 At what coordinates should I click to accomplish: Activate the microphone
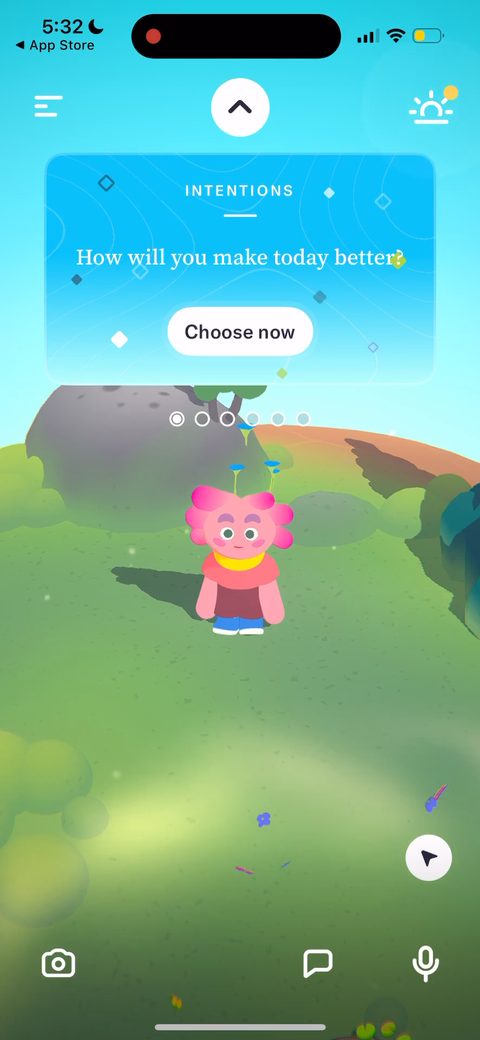(425, 964)
